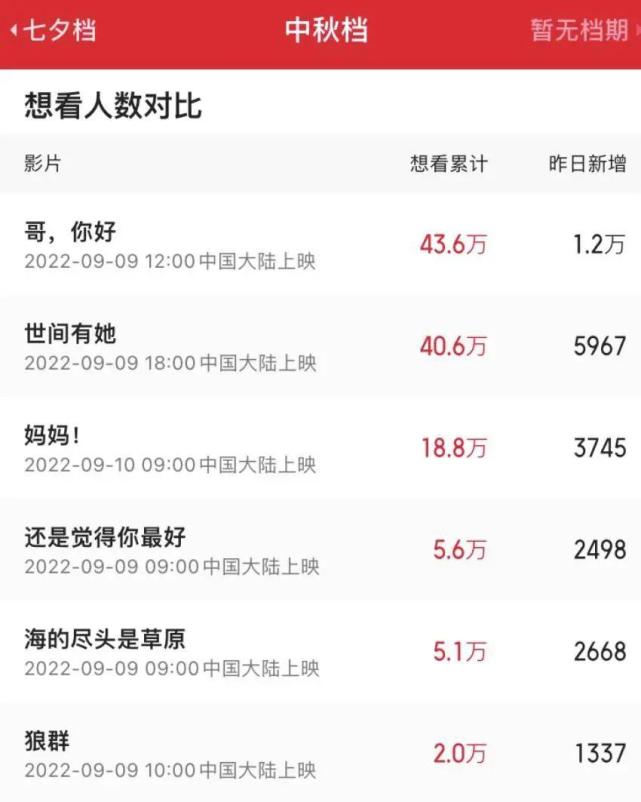The width and height of the screenshot is (641, 802).
Task: Open the movie 哥，你好
Action: pyautogui.click(x=71, y=233)
